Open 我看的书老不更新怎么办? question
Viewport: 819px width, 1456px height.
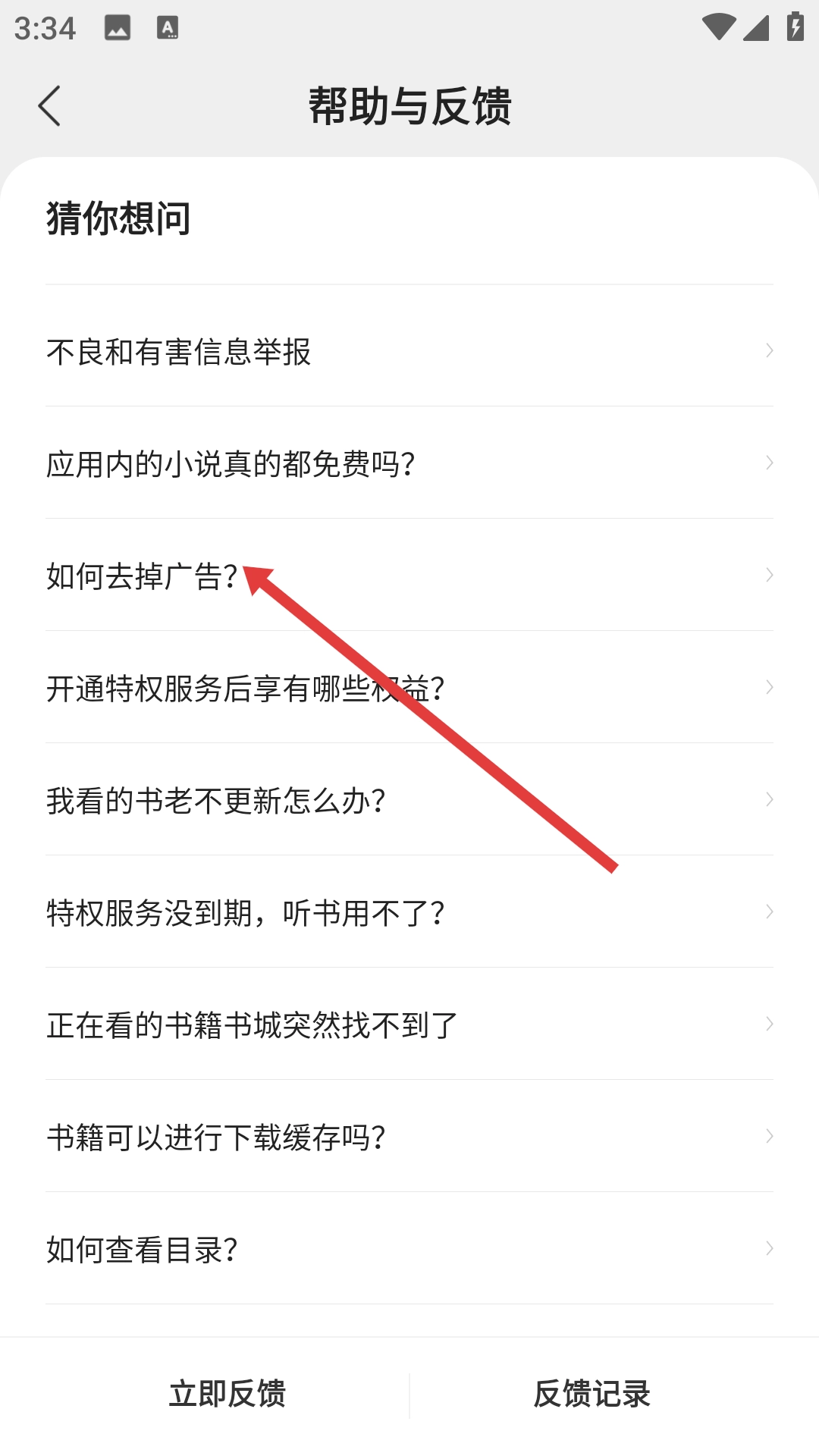pos(409,801)
